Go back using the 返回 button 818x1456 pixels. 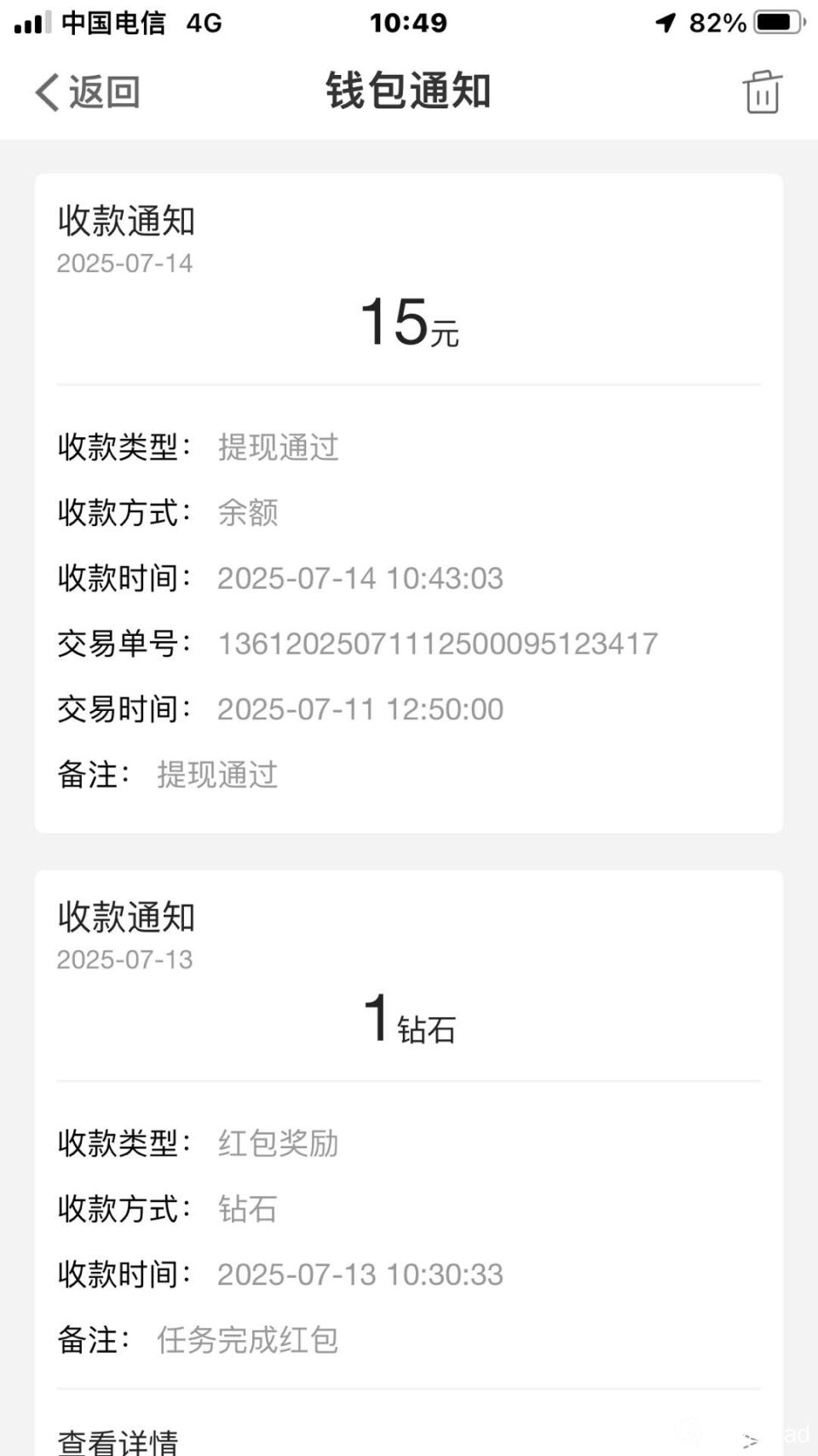(x=88, y=91)
